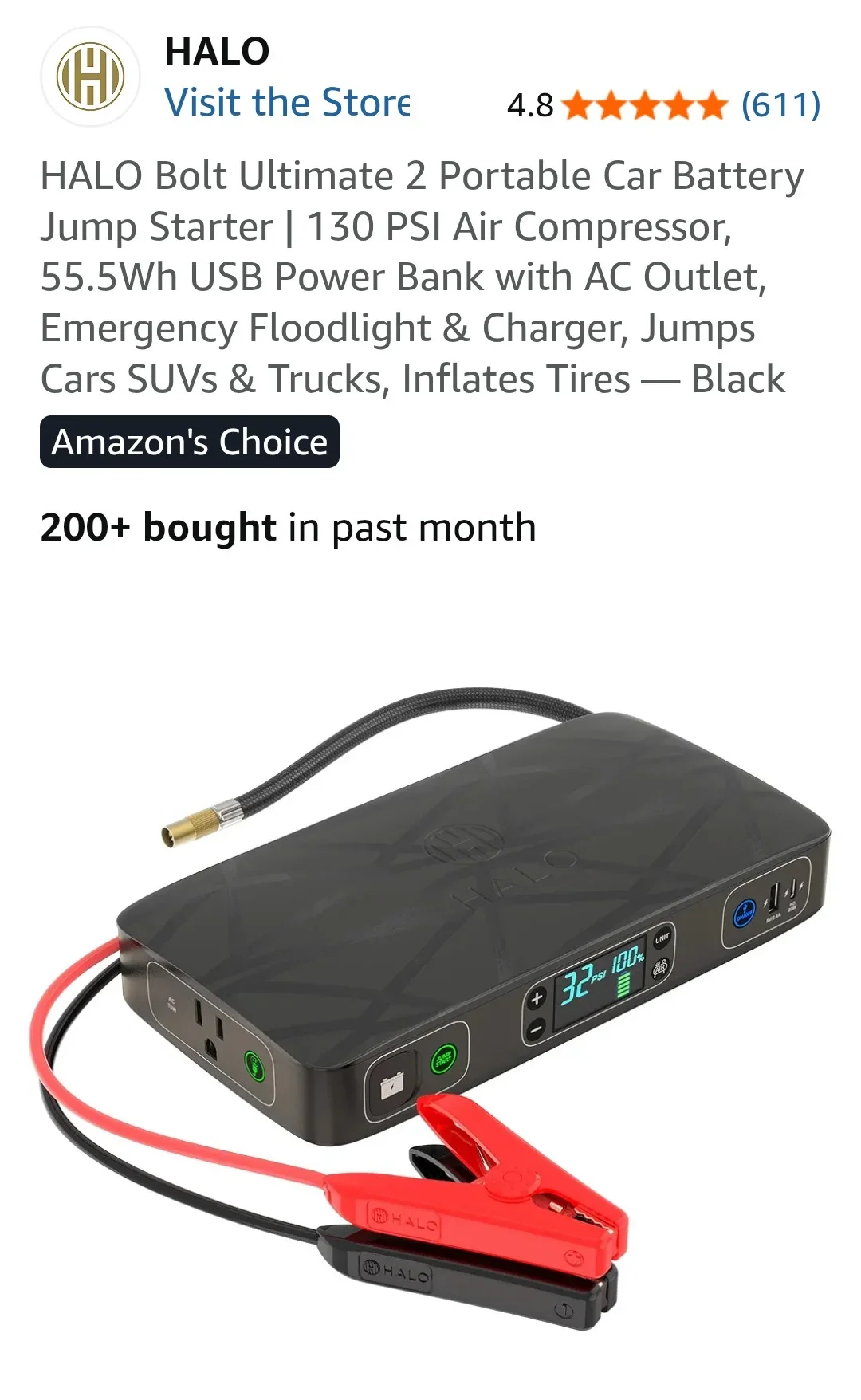This screenshot has width=861, height=1400.
Task: Open the 611 customer ratings
Action: point(780,104)
